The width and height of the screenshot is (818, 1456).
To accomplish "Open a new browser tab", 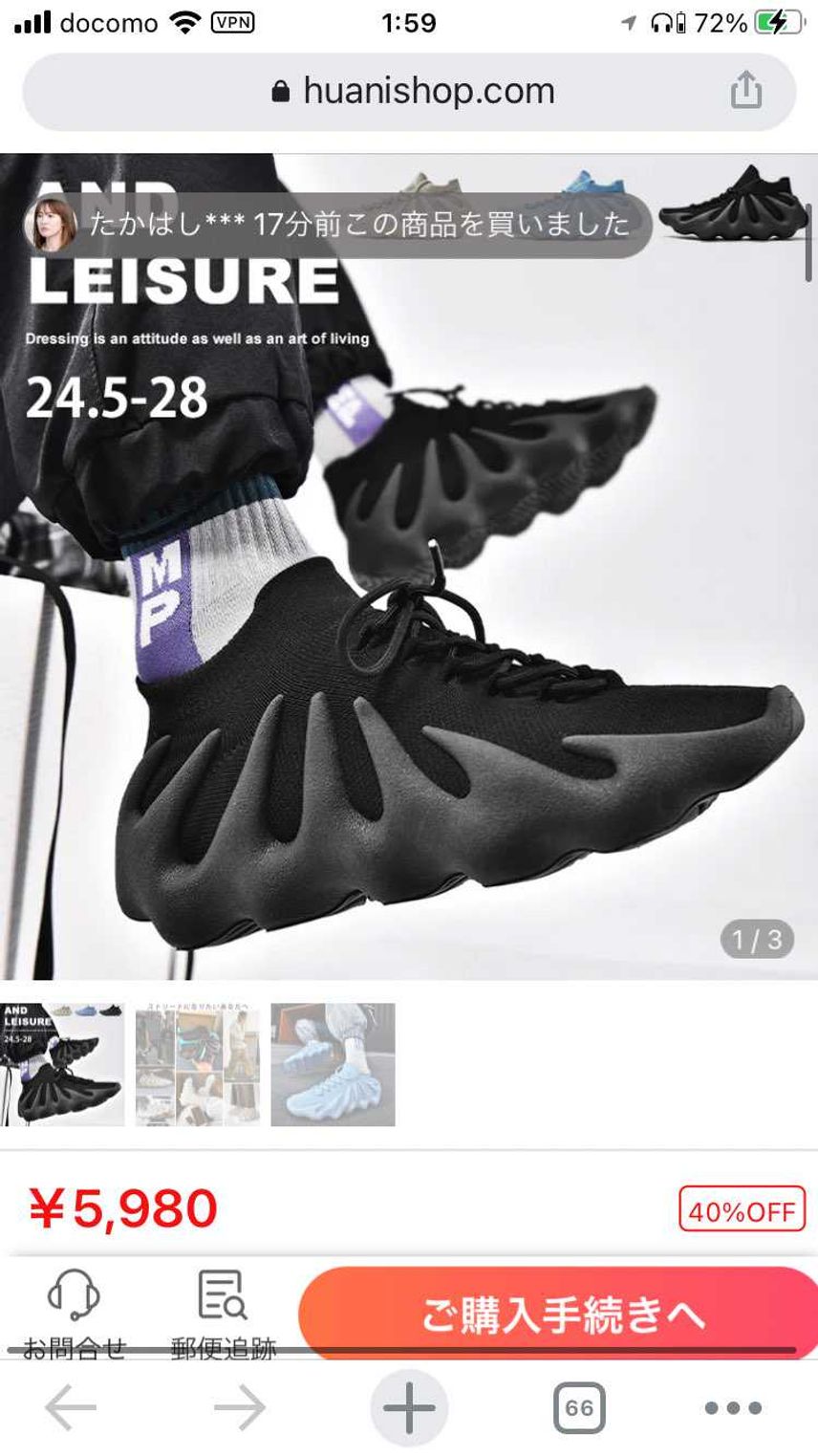I will point(409,1407).
